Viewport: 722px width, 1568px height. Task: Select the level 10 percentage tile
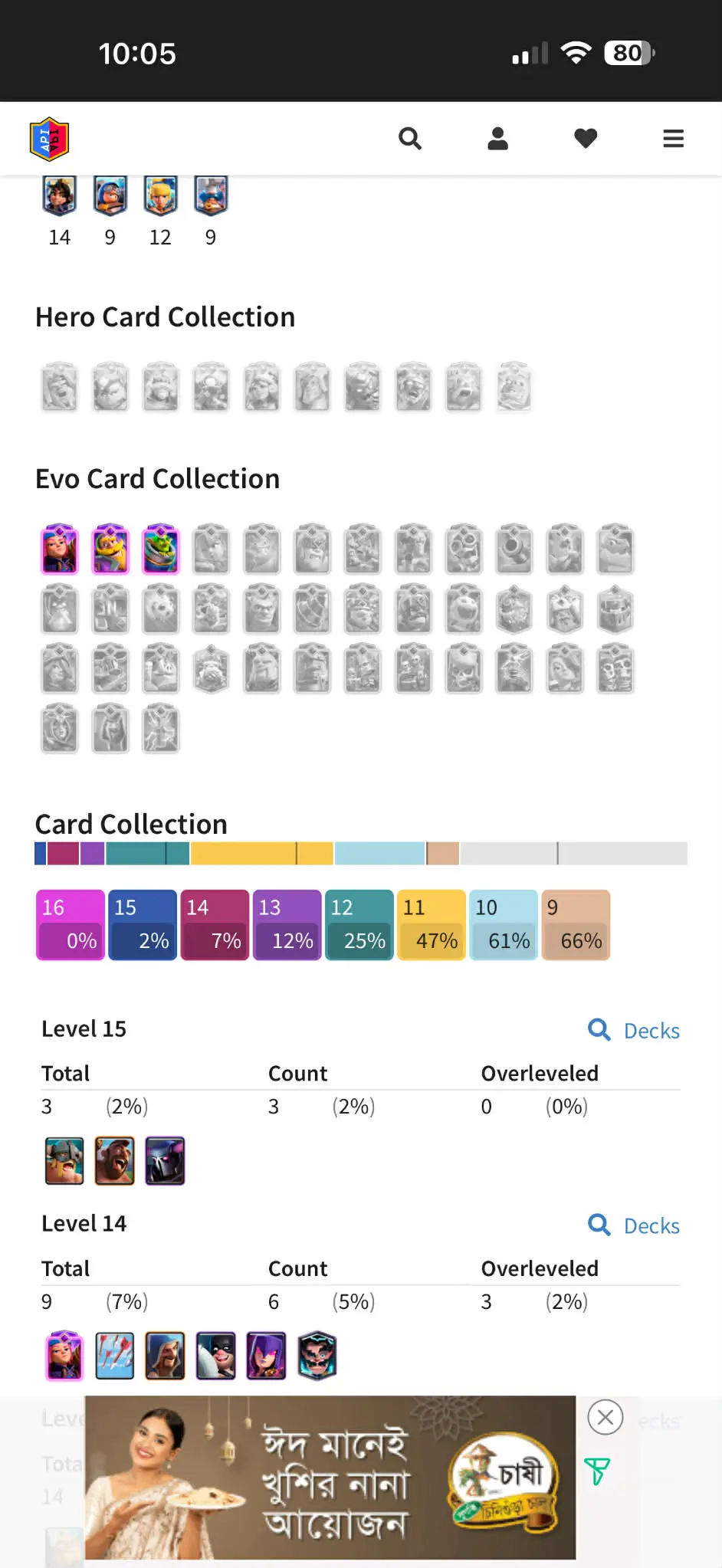503,925
